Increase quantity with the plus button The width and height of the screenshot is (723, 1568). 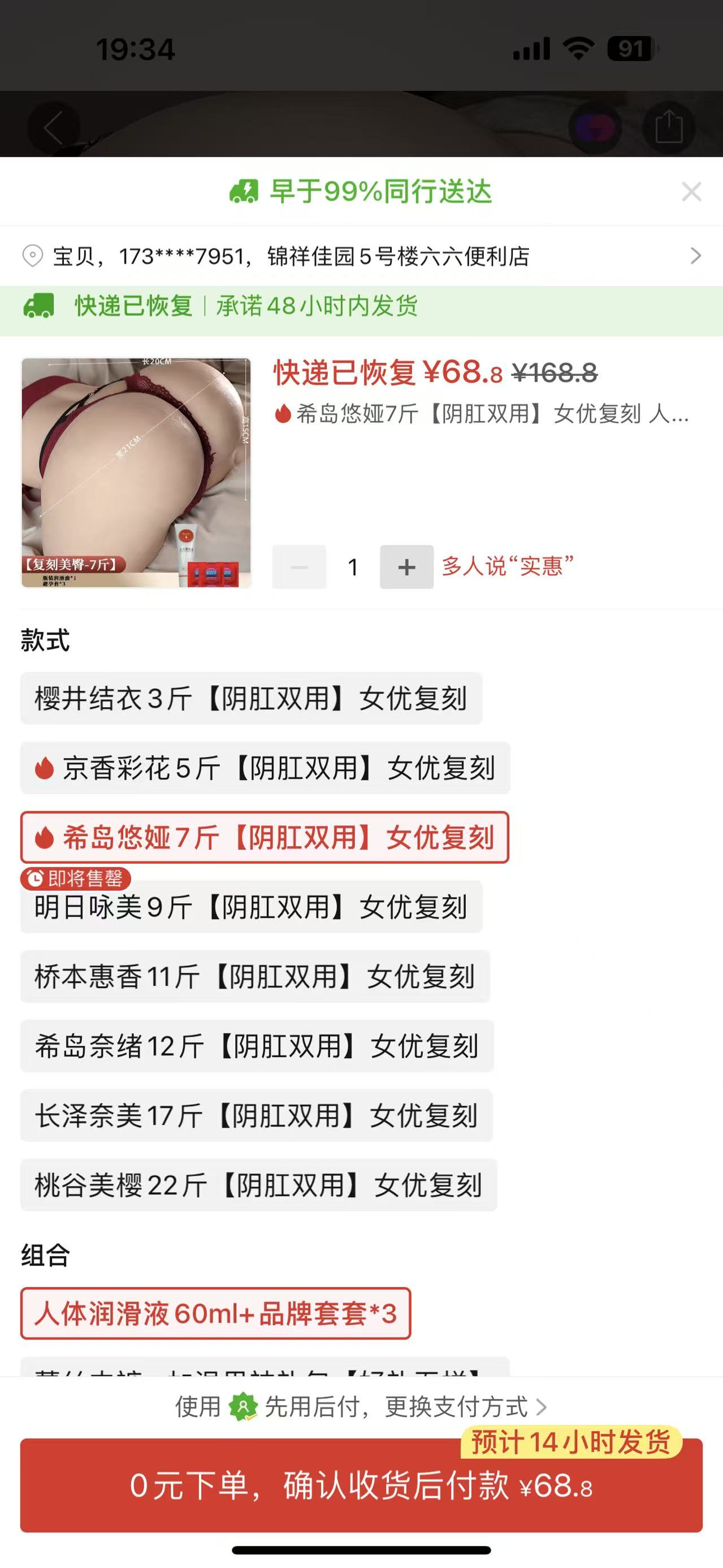coord(406,567)
